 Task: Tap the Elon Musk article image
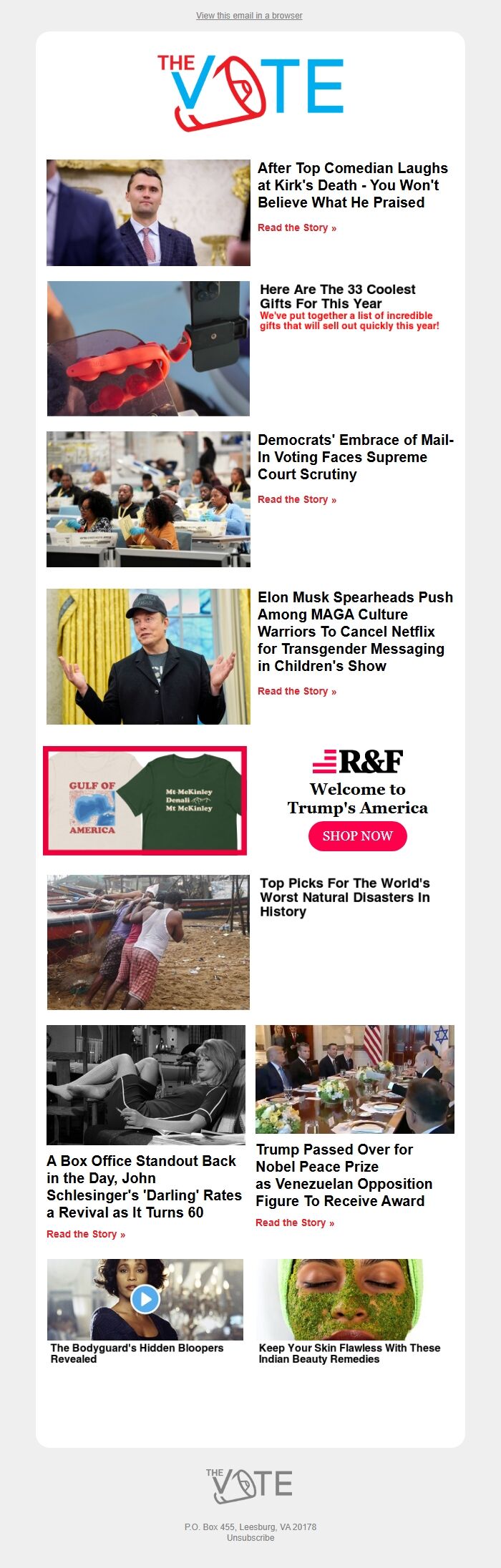point(148,656)
